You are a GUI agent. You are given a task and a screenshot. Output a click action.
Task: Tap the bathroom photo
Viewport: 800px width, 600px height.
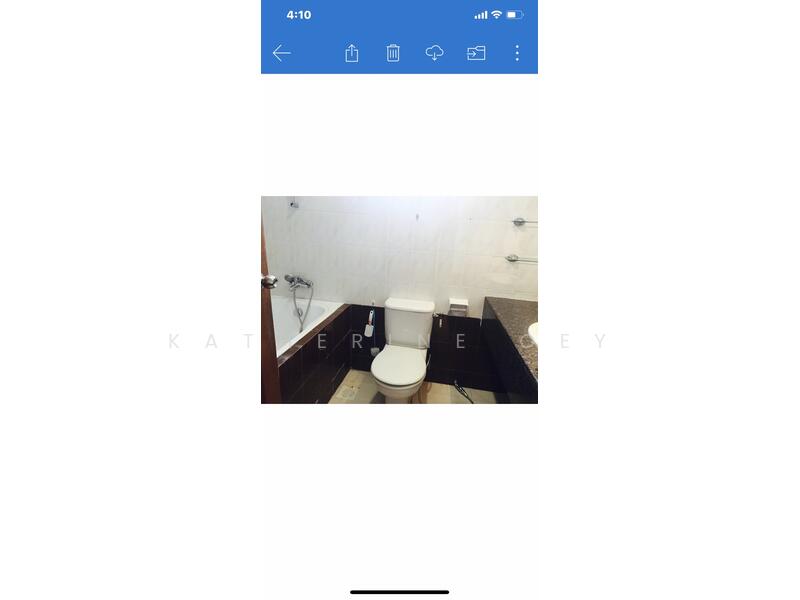[x=399, y=300]
